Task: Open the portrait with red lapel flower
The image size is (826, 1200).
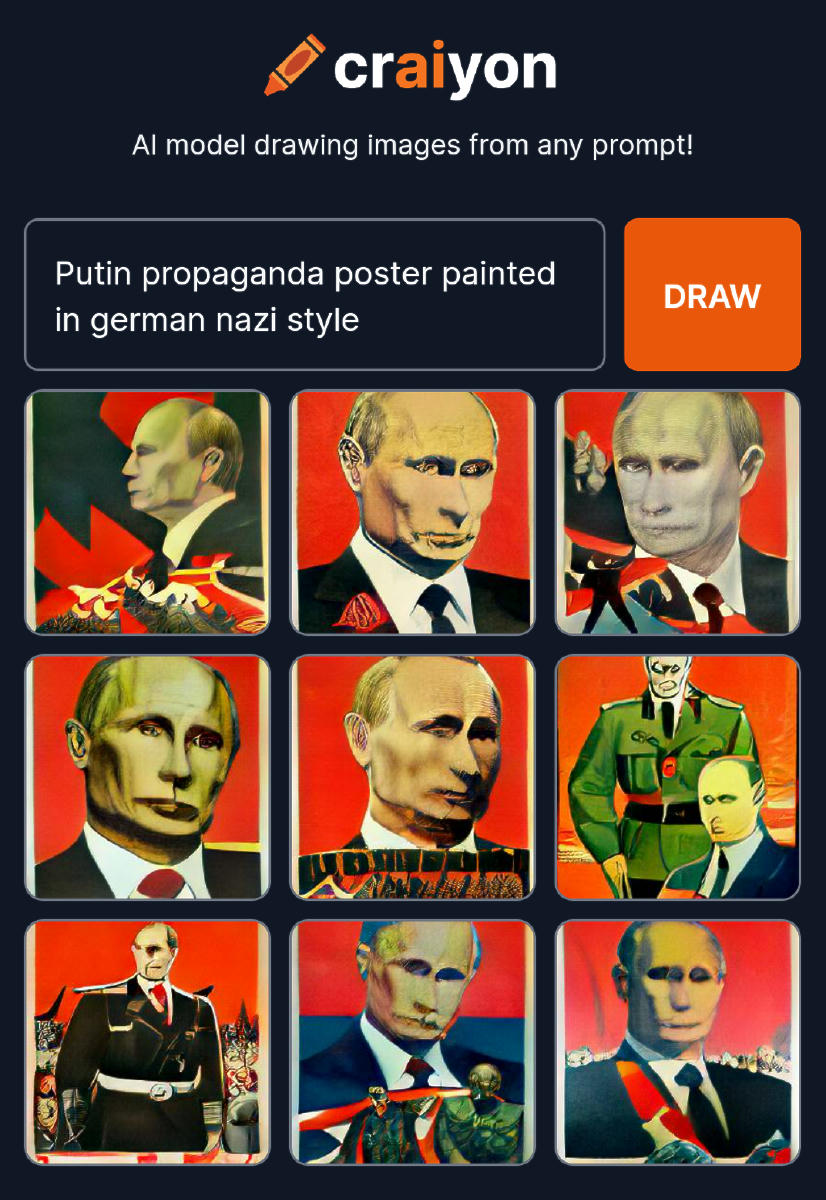Action: tap(412, 512)
